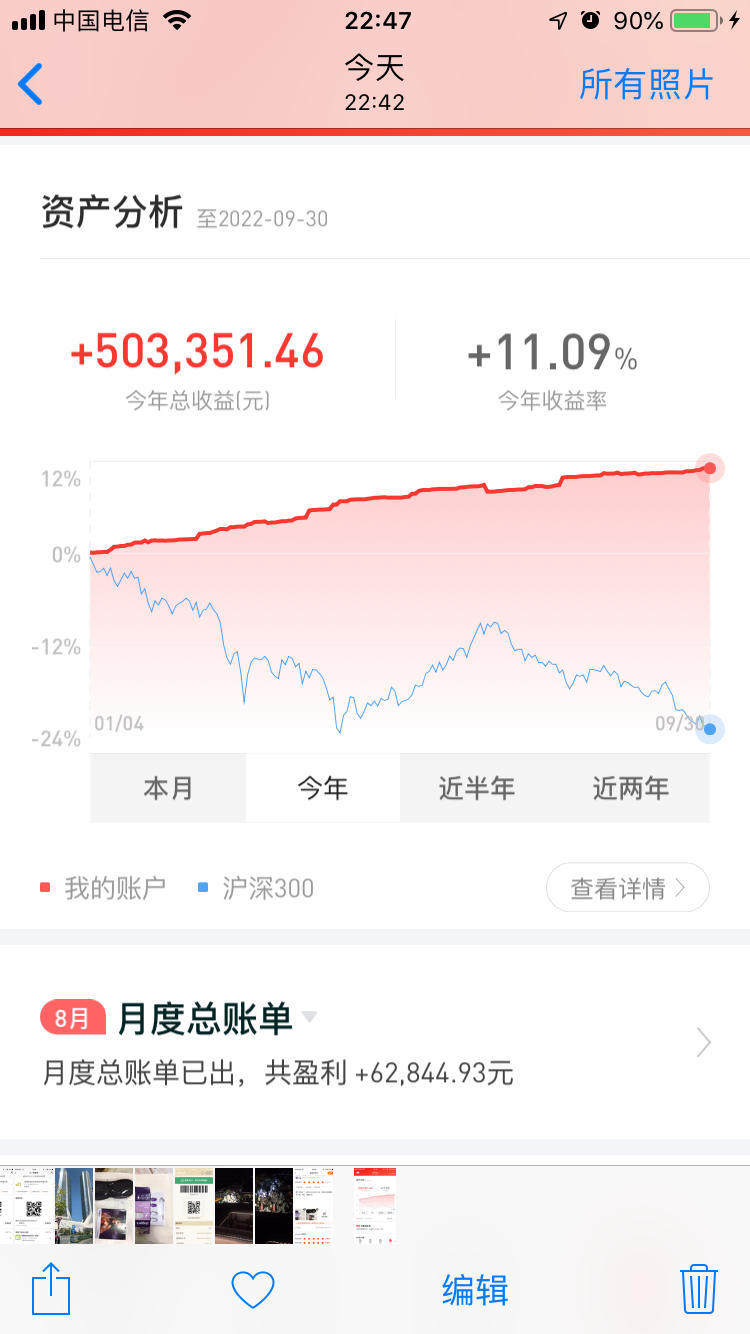
Task: Open the skyscraper photo thumbnail
Action: (74, 1205)
